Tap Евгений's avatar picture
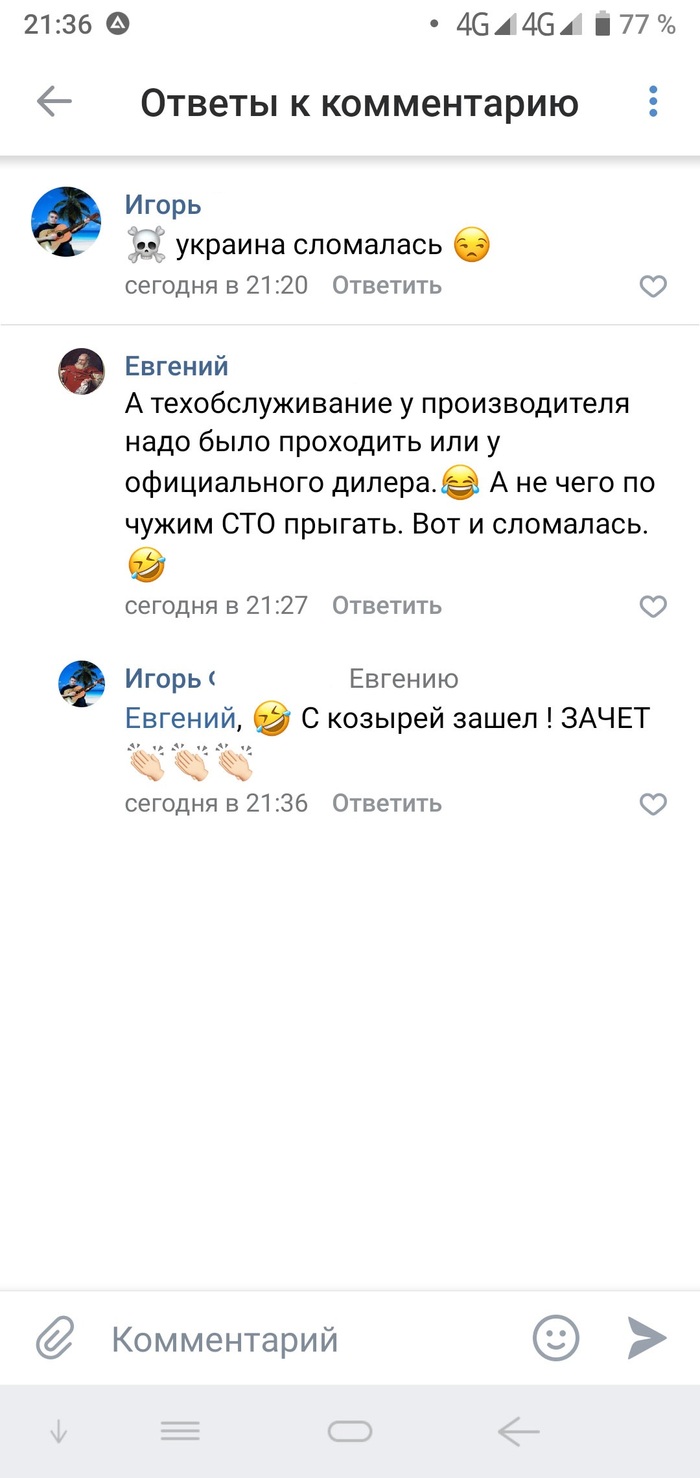Image resolution: width=700 pixels, height=1478 pixels. [81, 371]
